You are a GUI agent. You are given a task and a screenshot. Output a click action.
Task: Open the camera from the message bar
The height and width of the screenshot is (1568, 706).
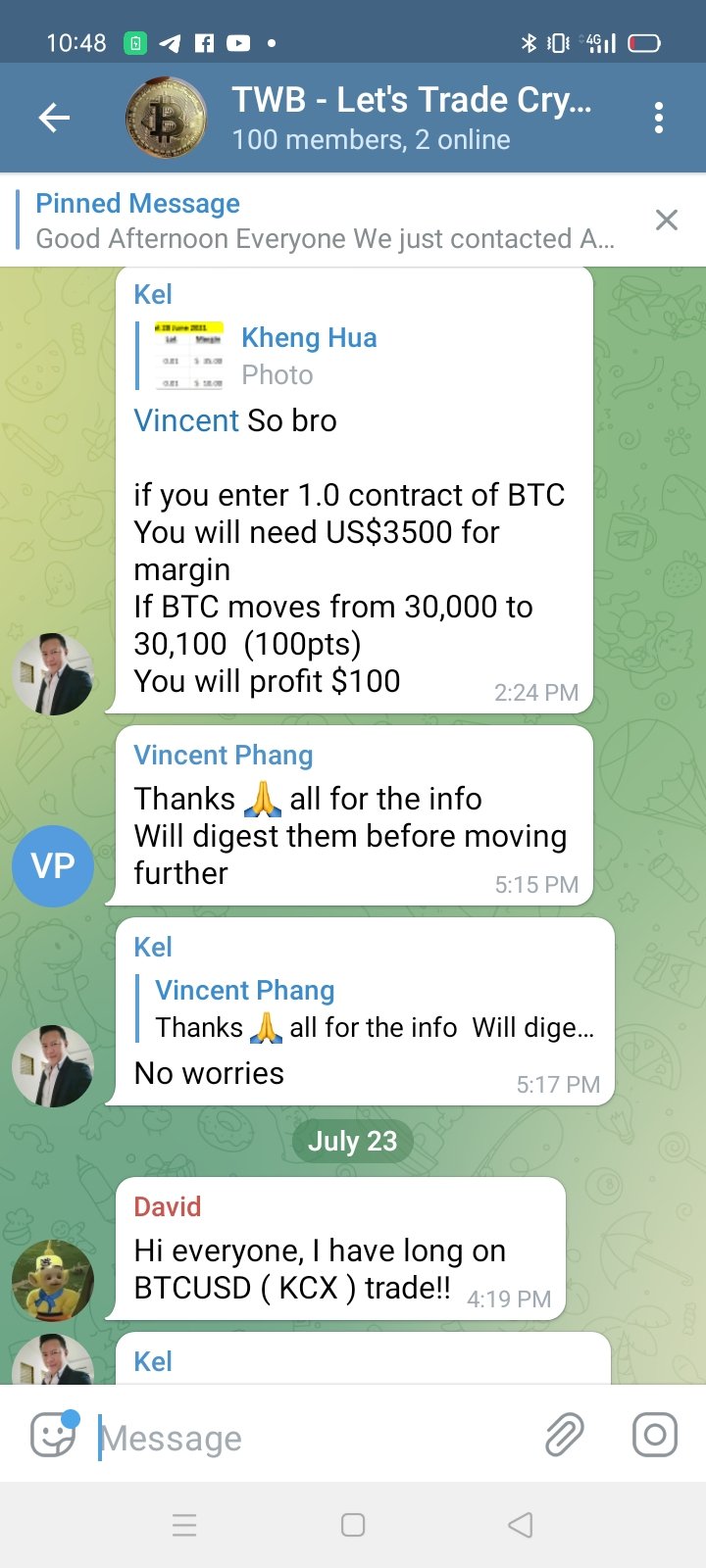coord(654,1436)
